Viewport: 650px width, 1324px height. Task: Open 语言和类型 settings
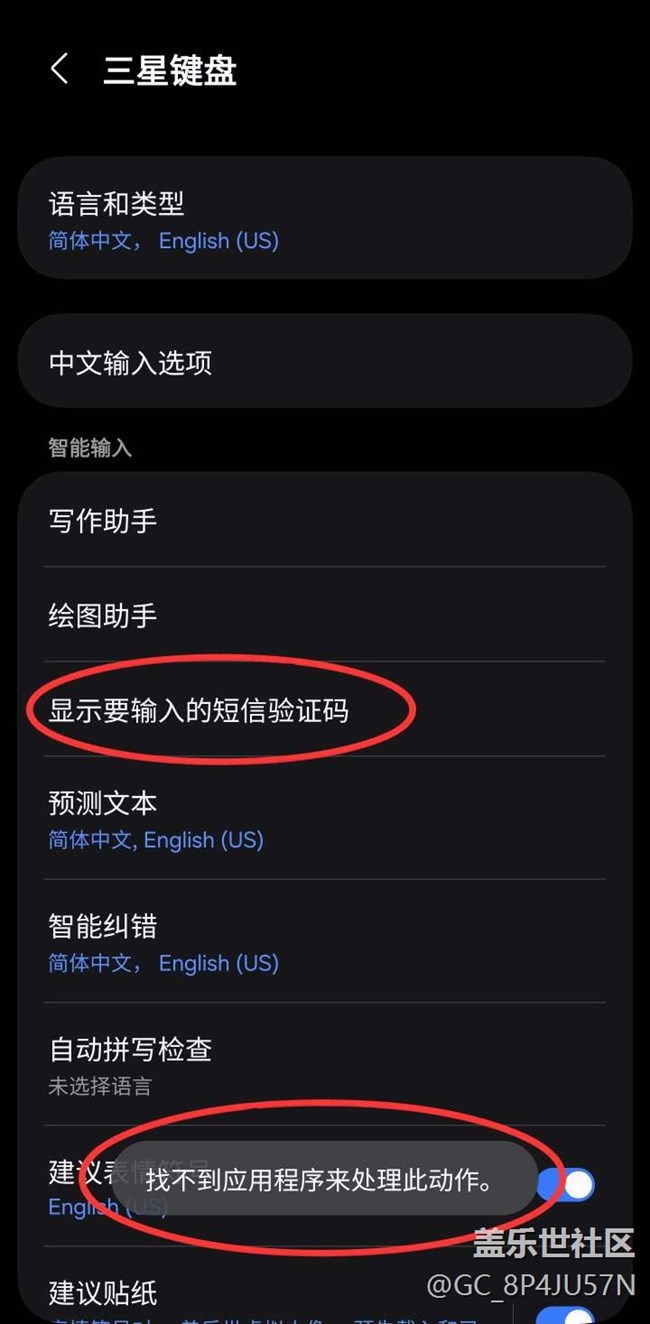324,220
